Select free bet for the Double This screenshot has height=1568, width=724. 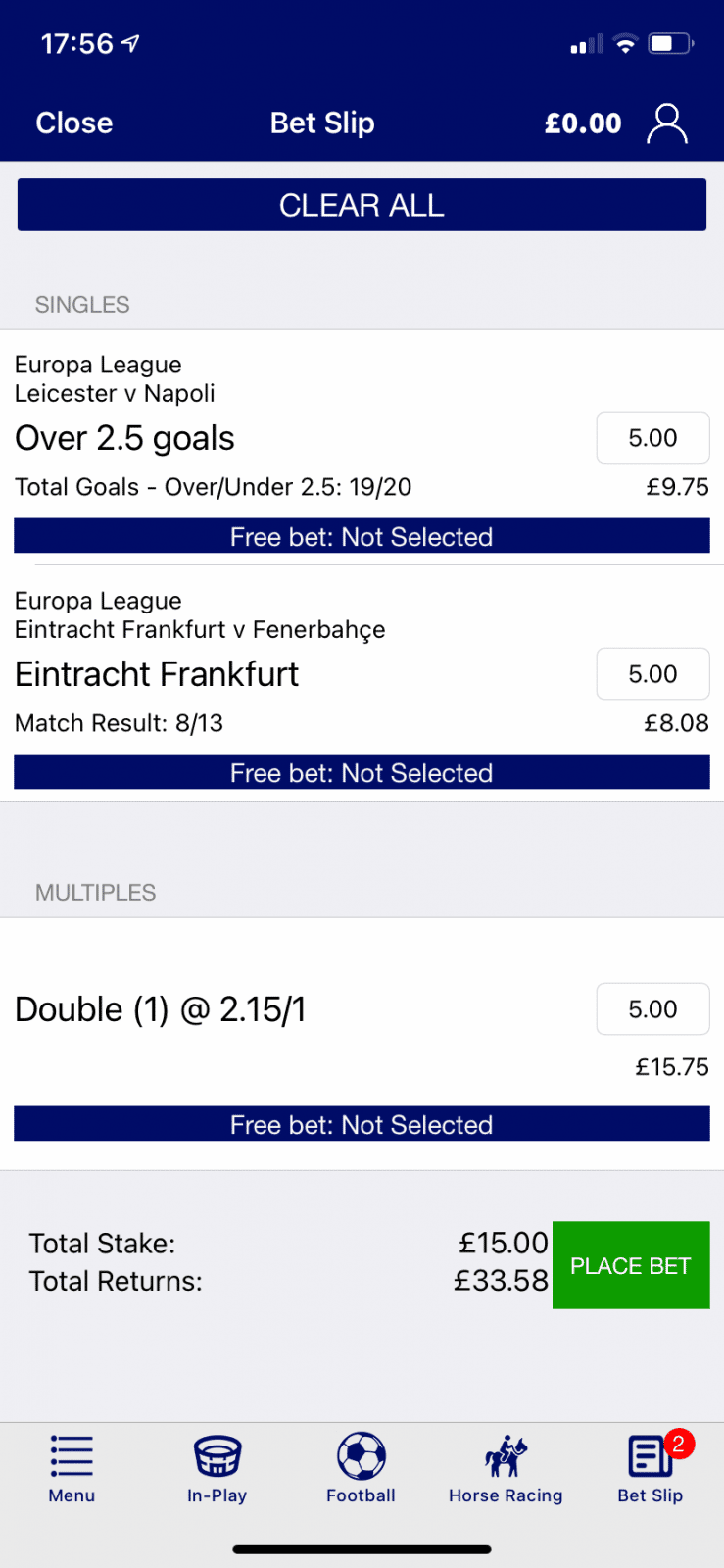click(x=362, y=1124)
